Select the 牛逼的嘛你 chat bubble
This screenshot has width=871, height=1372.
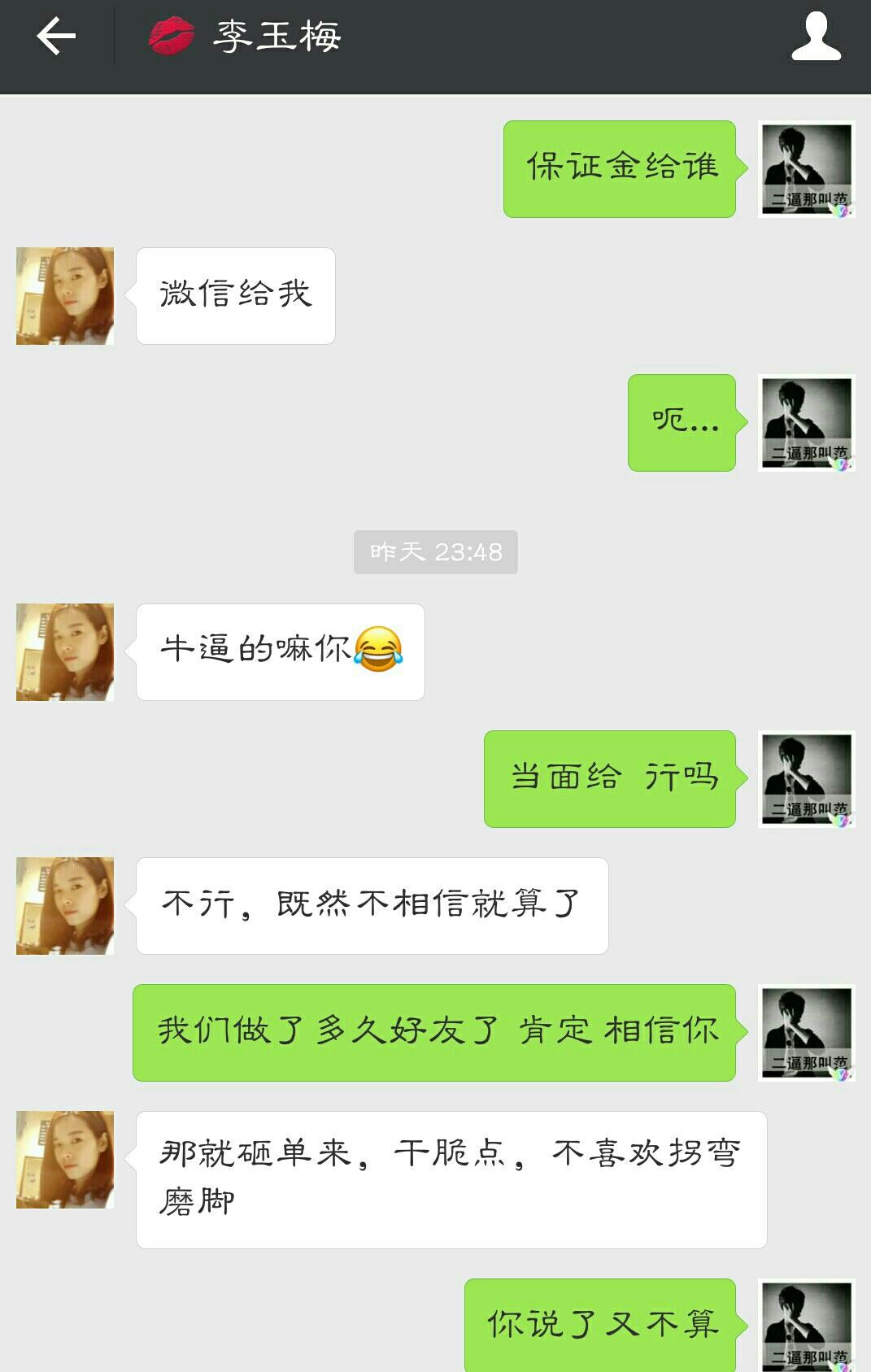pos(281,649)
